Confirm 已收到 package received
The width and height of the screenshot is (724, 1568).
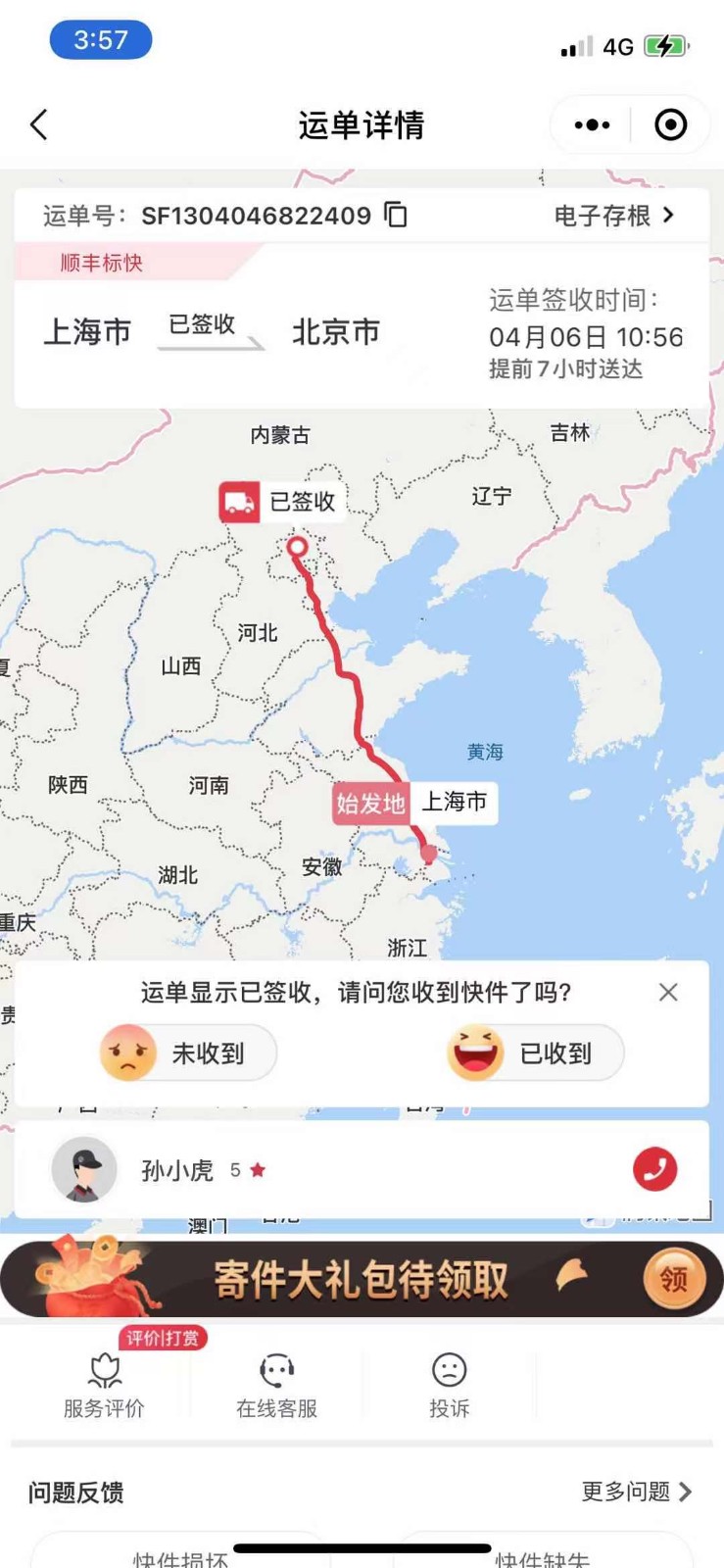(x=535, y=1053)
